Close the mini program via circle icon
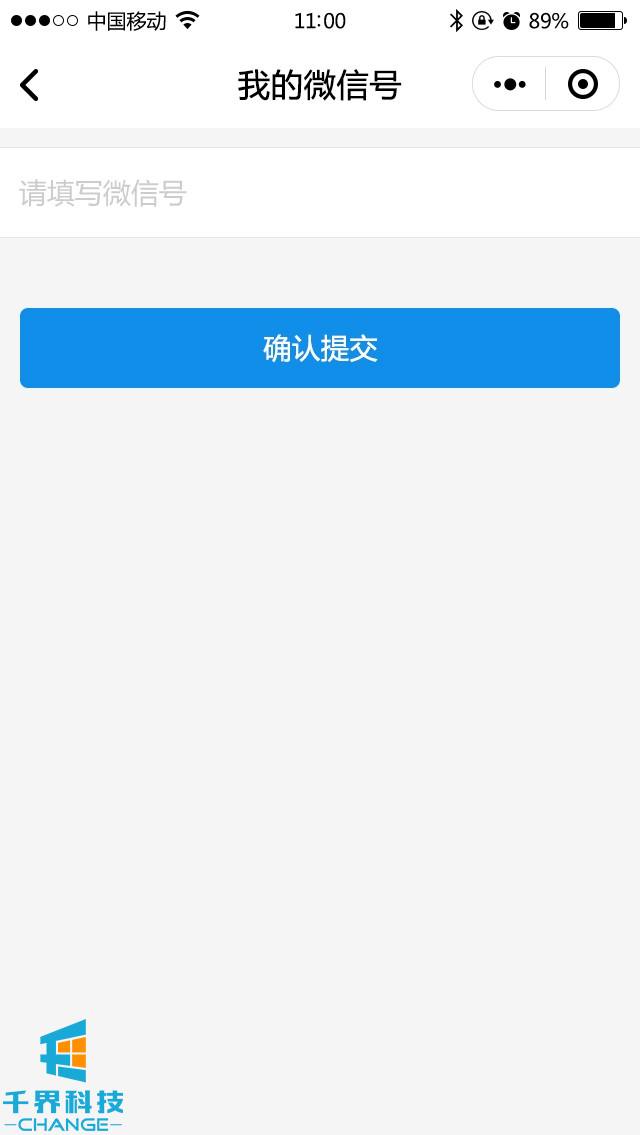 click(582, 84)
